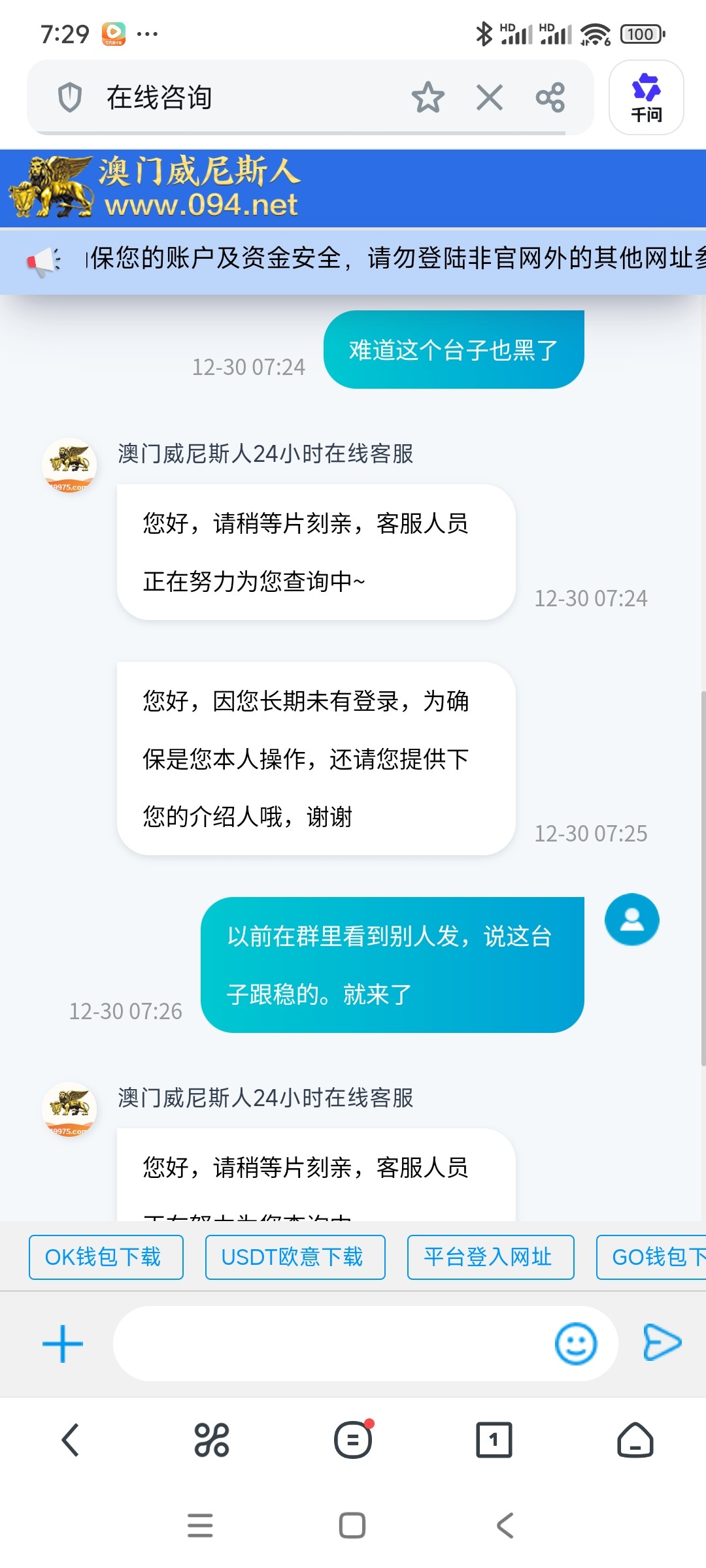Screen dimensions: 706x1568
Task: Go to the browser home page
Action: point(635,1440)
